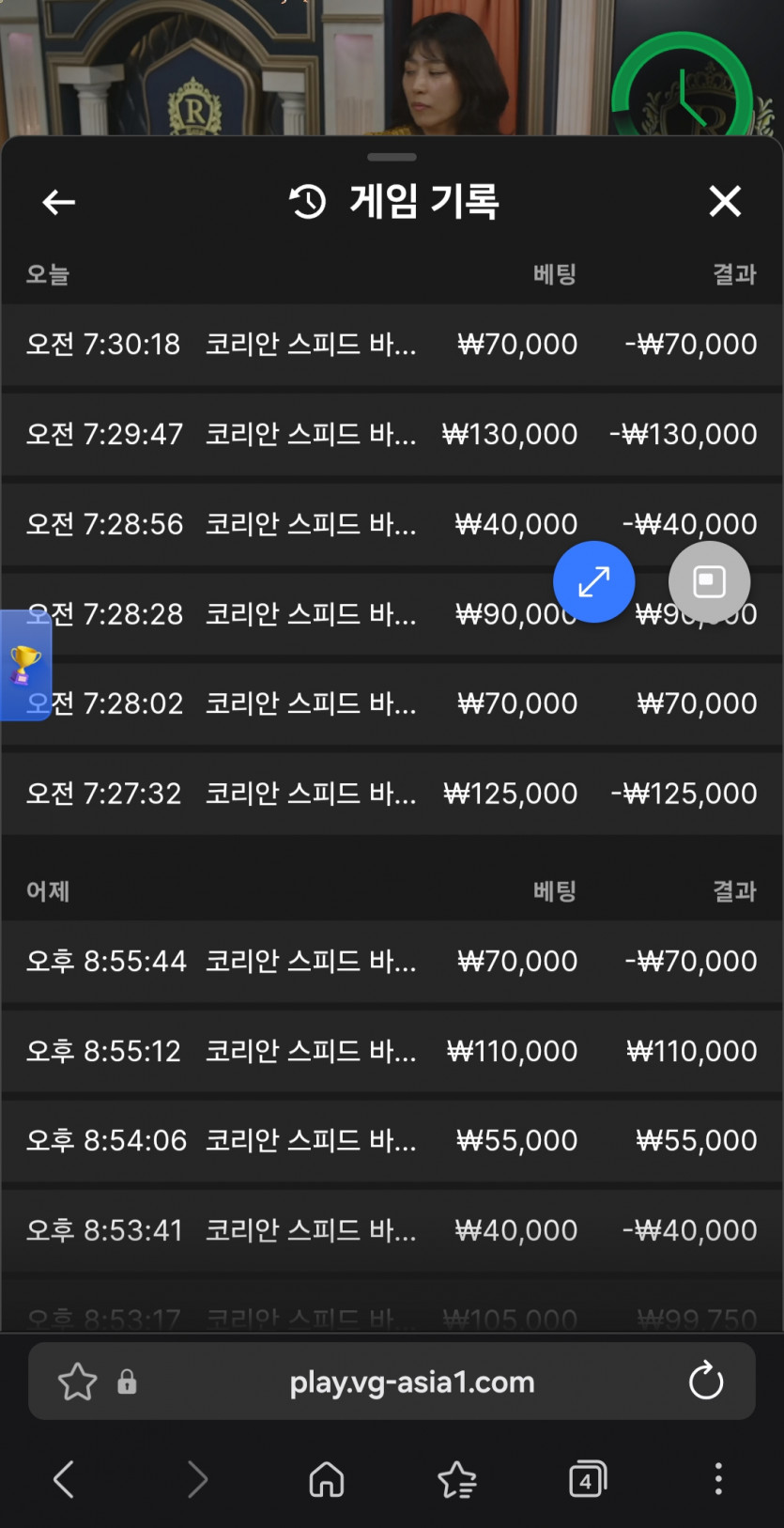Image resolution: width=784 pixels, height=1528 pixels.
Task: Open the 오전 7:30:18 game record
Action: point(392,345)
